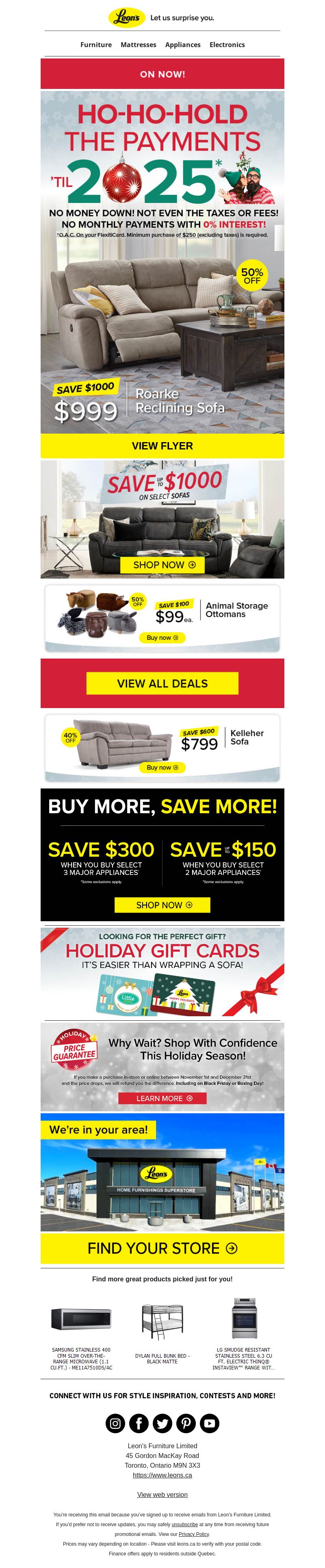Buy the Animal Storage Ottomans
Screen dimensions: 325x1568
pos(162,637)
